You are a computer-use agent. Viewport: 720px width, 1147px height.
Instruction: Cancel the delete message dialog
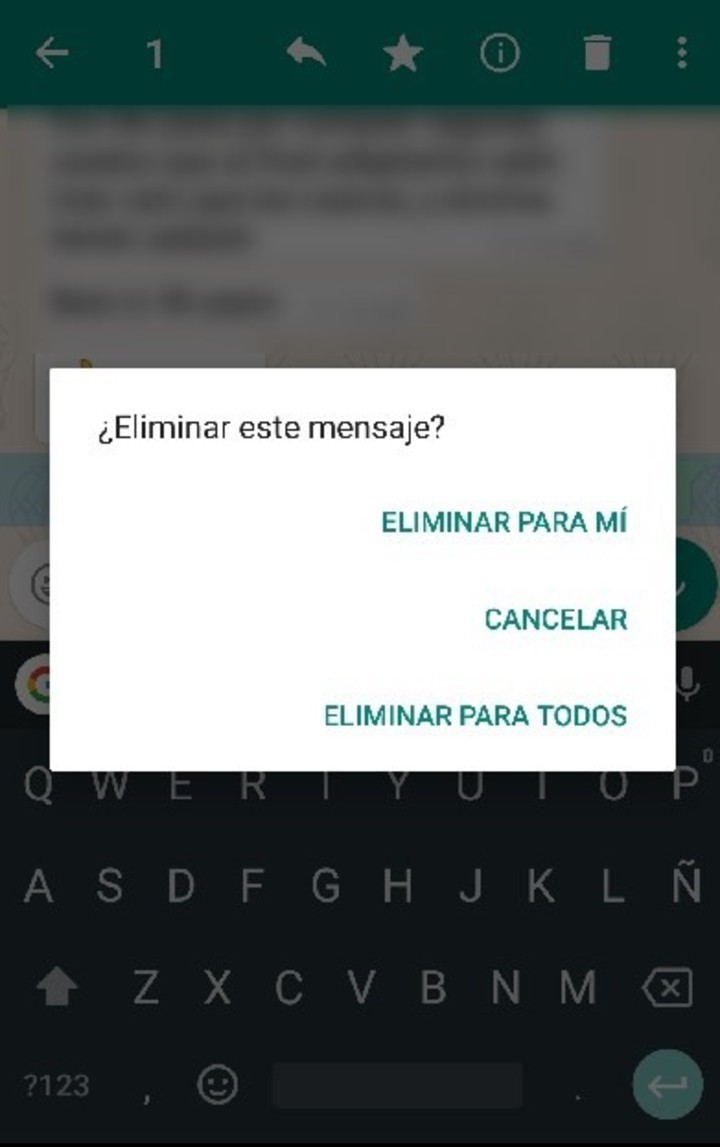(x=555, y=619)
